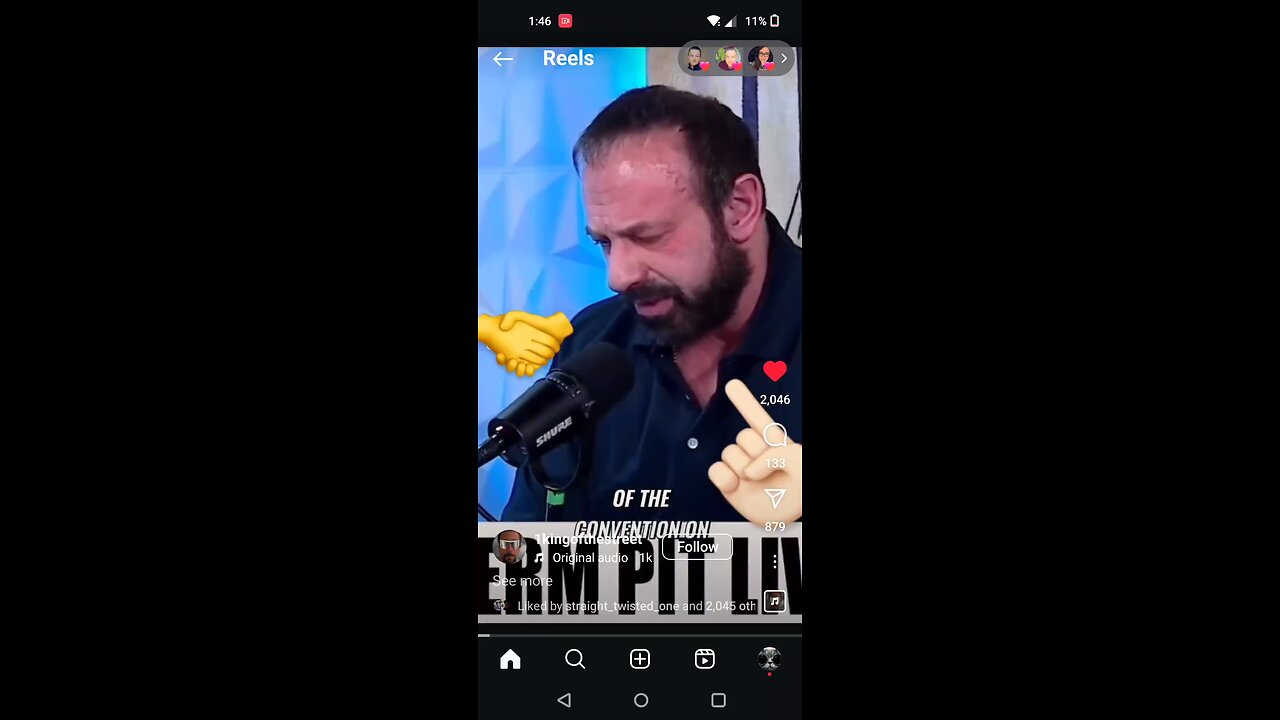
Task: Open the system recent apps button
Action: (718, 700)
